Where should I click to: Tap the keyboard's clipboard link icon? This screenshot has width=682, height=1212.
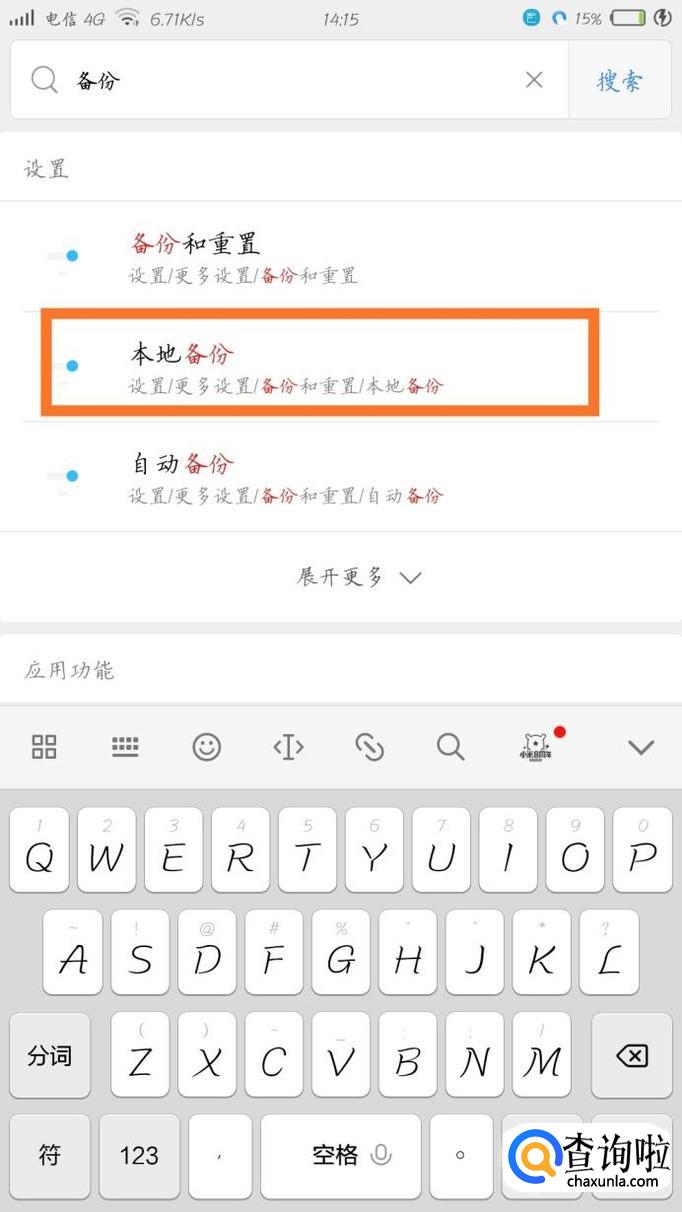369,747
